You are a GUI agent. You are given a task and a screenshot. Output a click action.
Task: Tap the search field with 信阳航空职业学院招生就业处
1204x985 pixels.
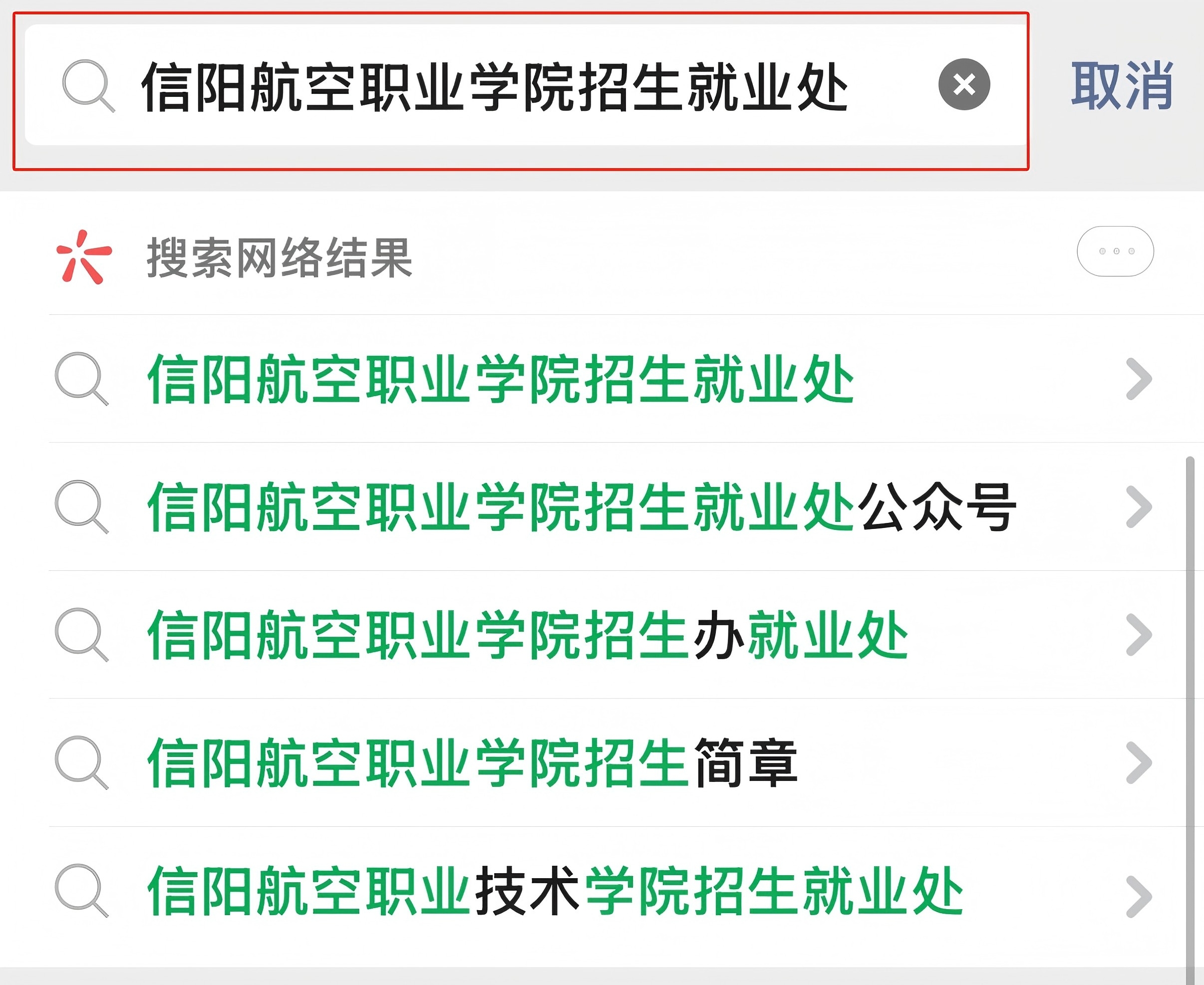(494, 86)
